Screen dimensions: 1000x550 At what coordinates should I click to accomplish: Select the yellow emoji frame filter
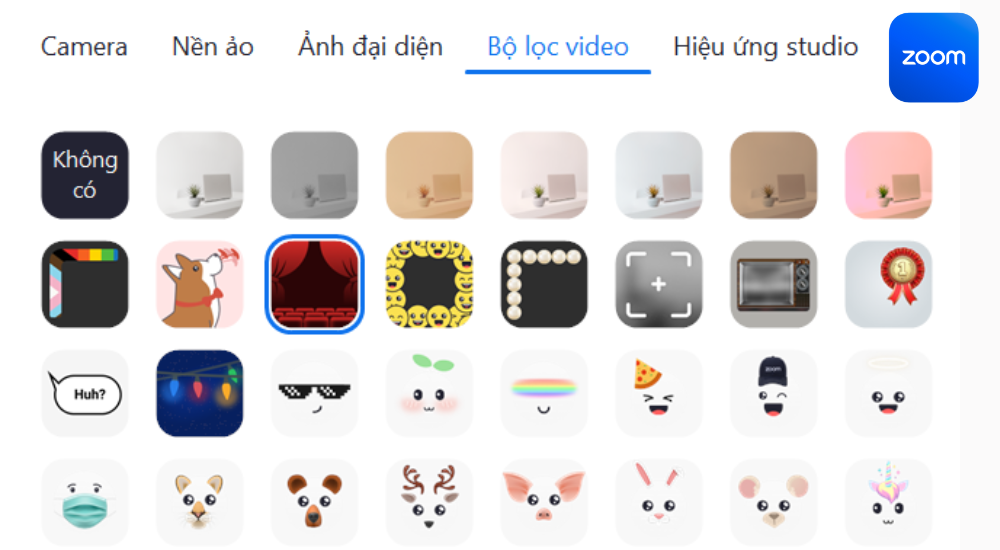[x=429, y=284]
